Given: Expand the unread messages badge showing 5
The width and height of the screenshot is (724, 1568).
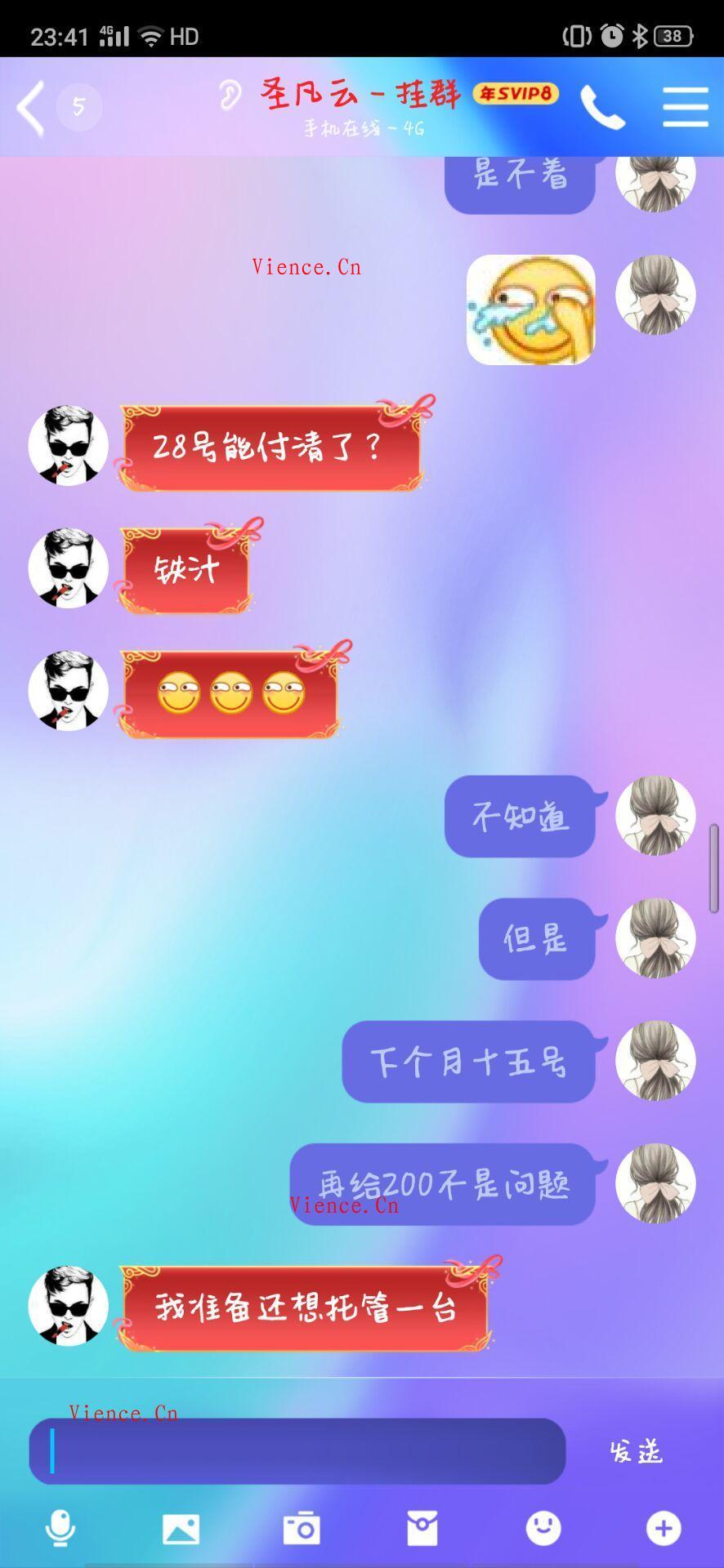Looking at the screenshot, I should 79,106.
